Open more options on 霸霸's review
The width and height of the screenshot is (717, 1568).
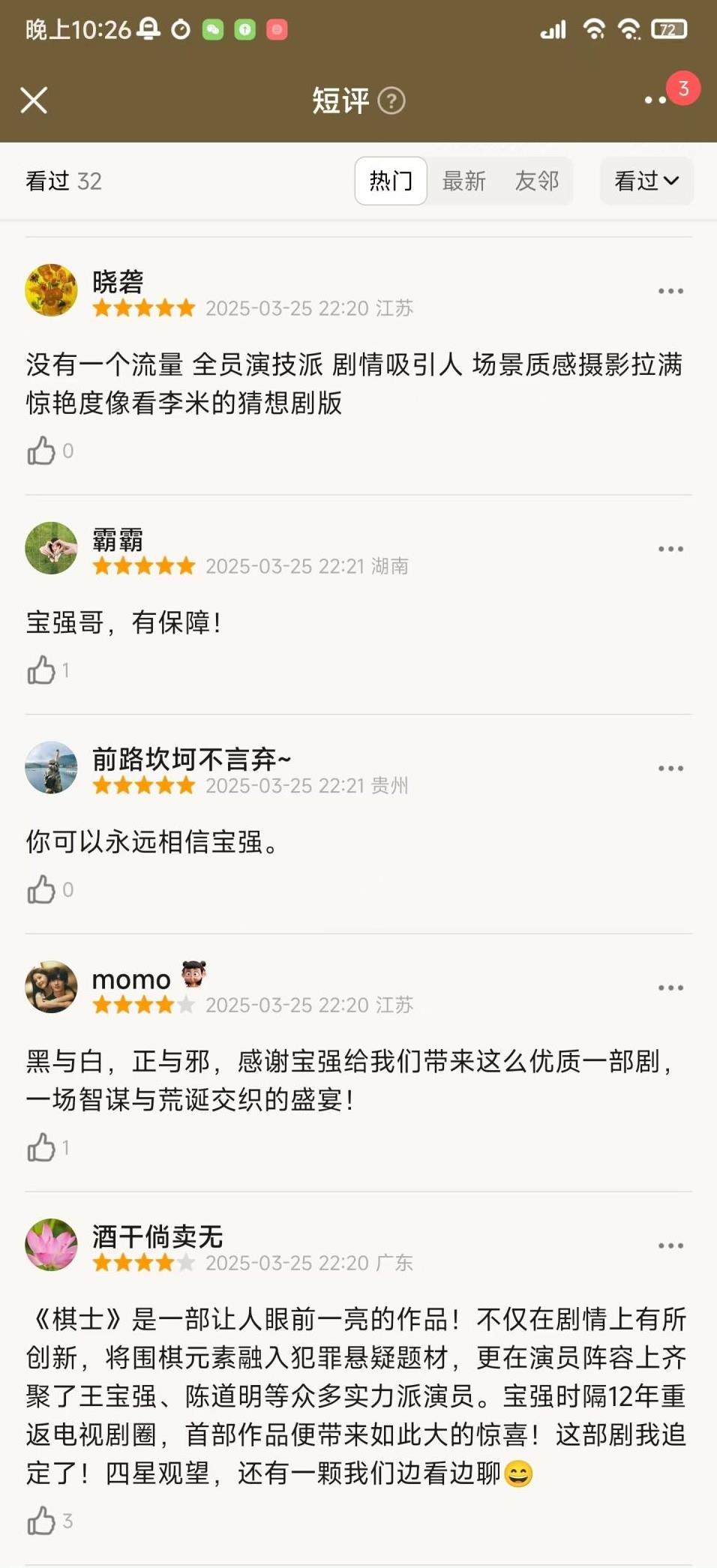coord(670,549)
